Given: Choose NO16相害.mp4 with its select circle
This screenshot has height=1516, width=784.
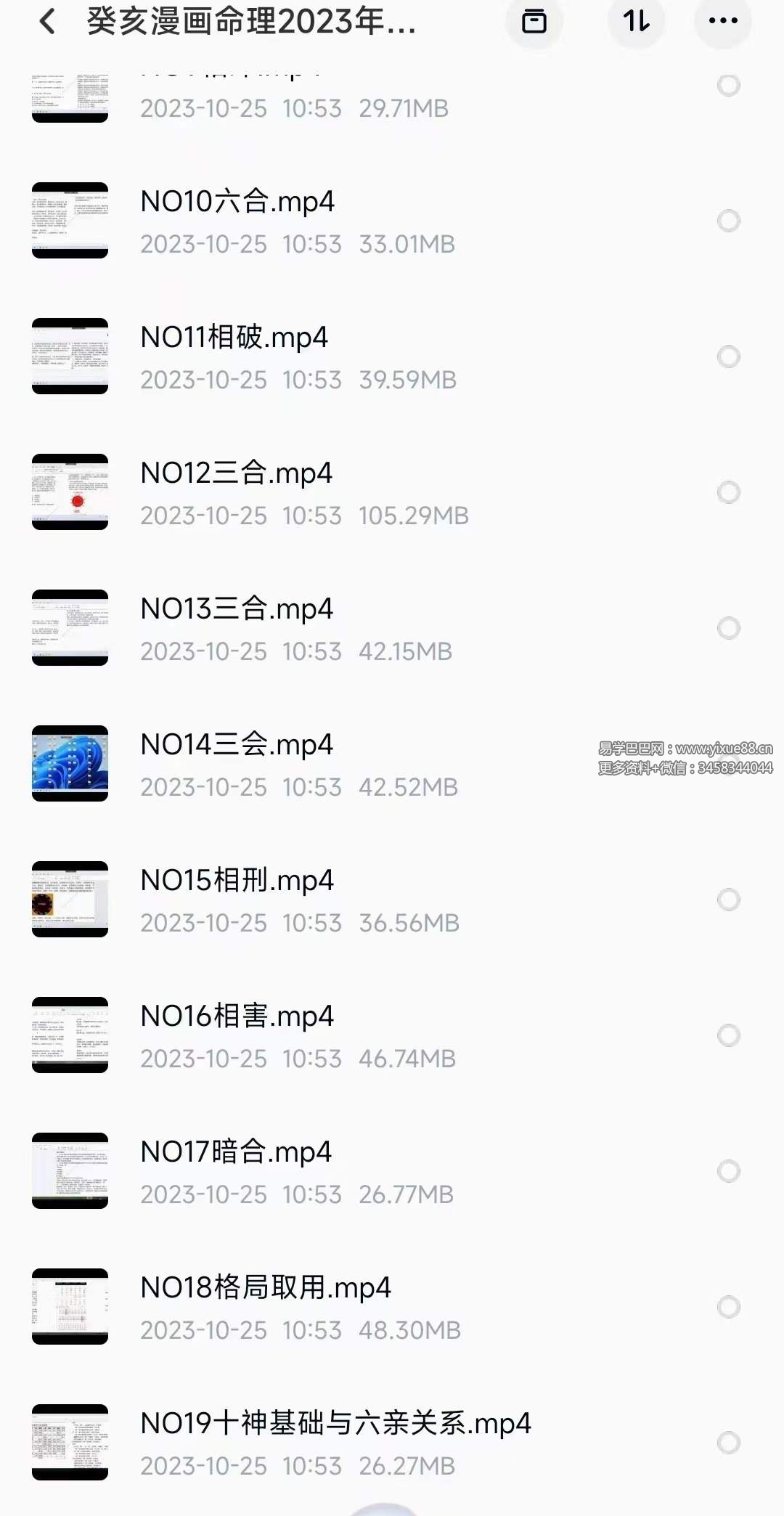Looking at the screenshot, I should (728, 1035).
